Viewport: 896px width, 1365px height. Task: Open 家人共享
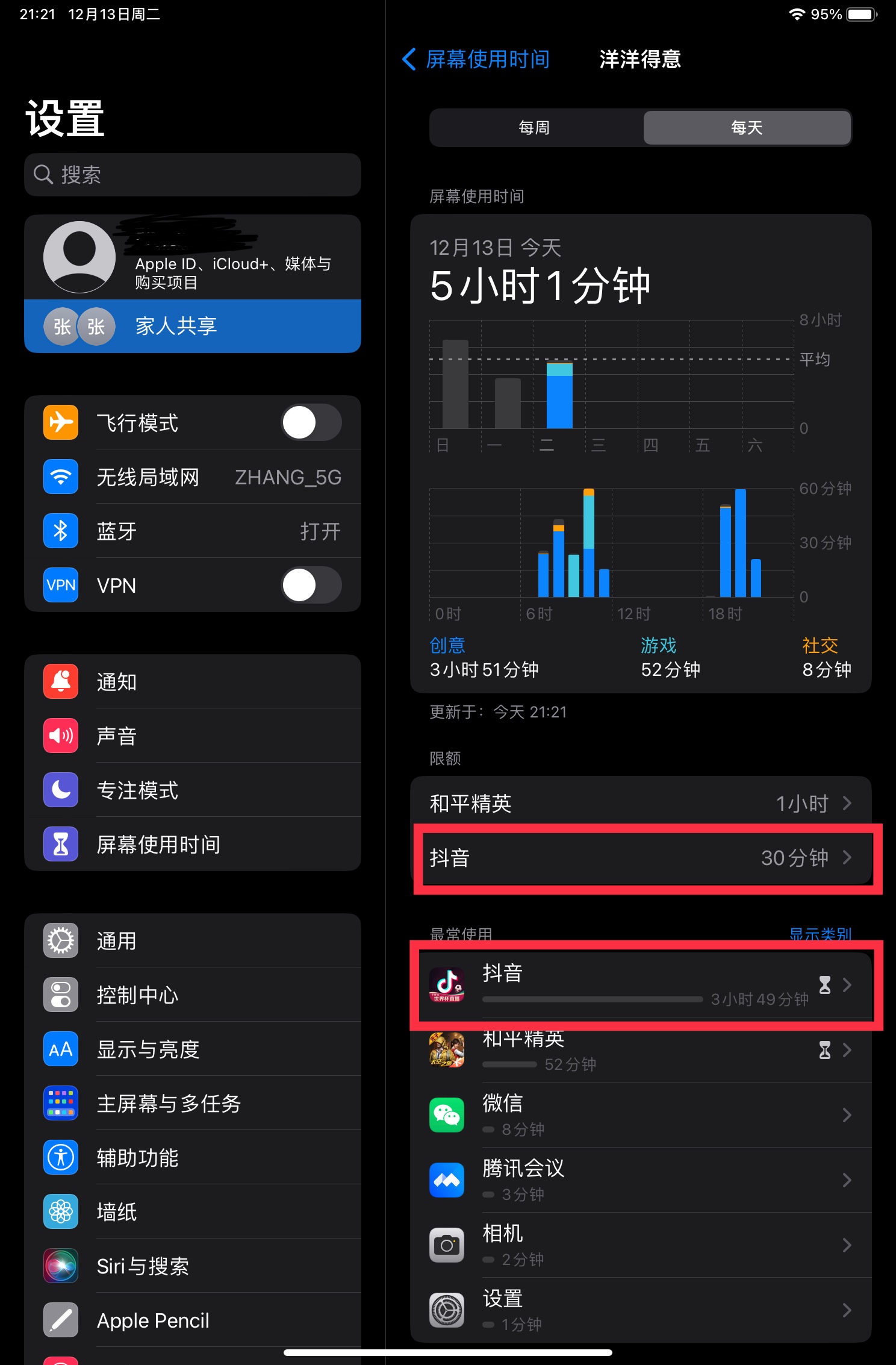(x=193, y=326)
